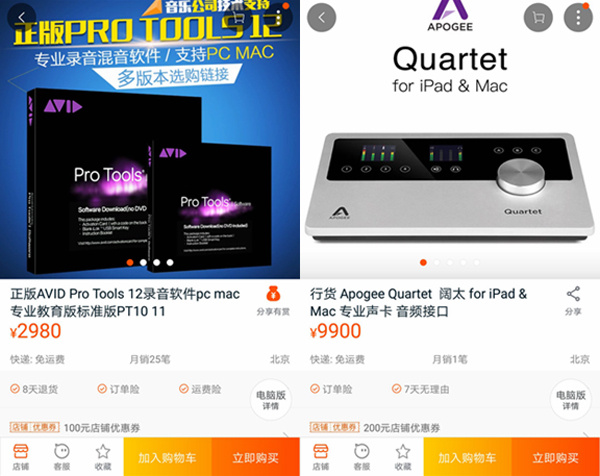
Task: Buy Pro Tools 12 now (立即购买)
Action: (x=254, y=457)
